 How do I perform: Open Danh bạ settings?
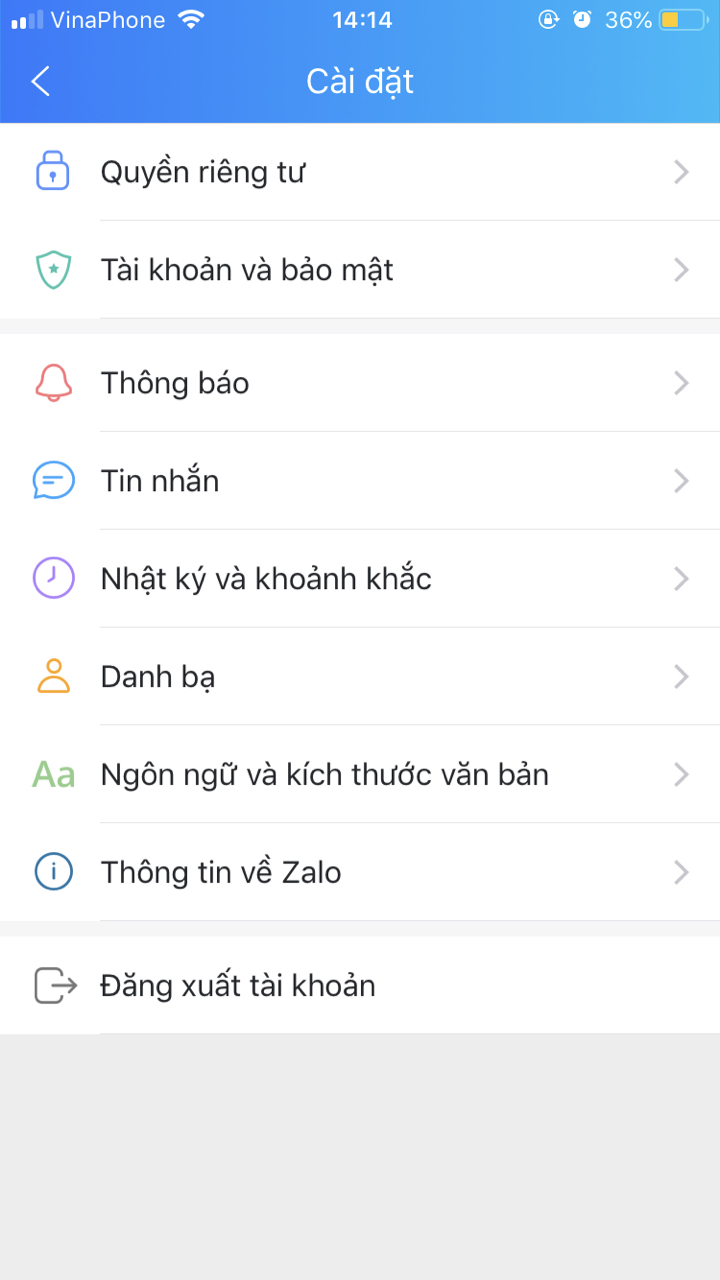click(360, 677)
